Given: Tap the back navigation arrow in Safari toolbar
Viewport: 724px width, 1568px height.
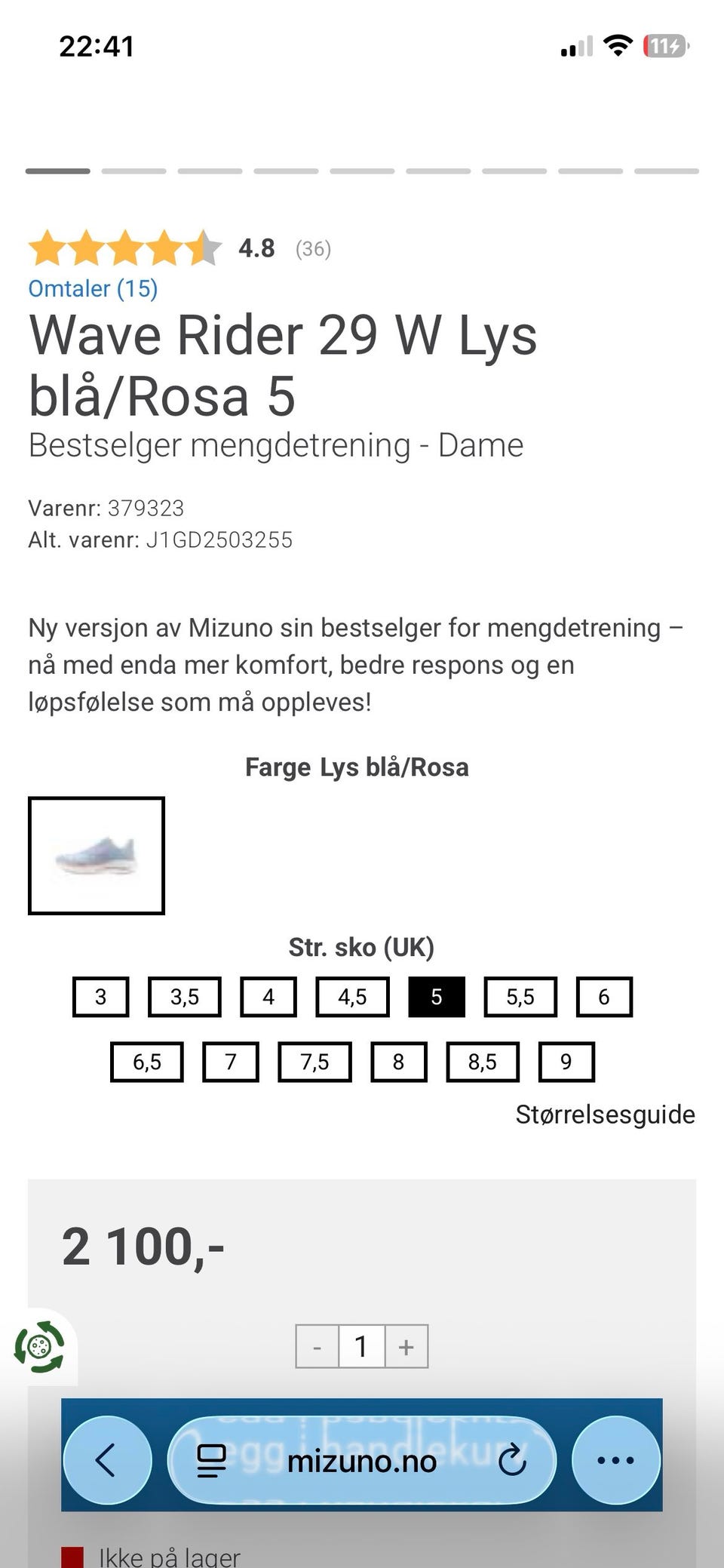Looking at the screenshot, I should point(106,1459).
